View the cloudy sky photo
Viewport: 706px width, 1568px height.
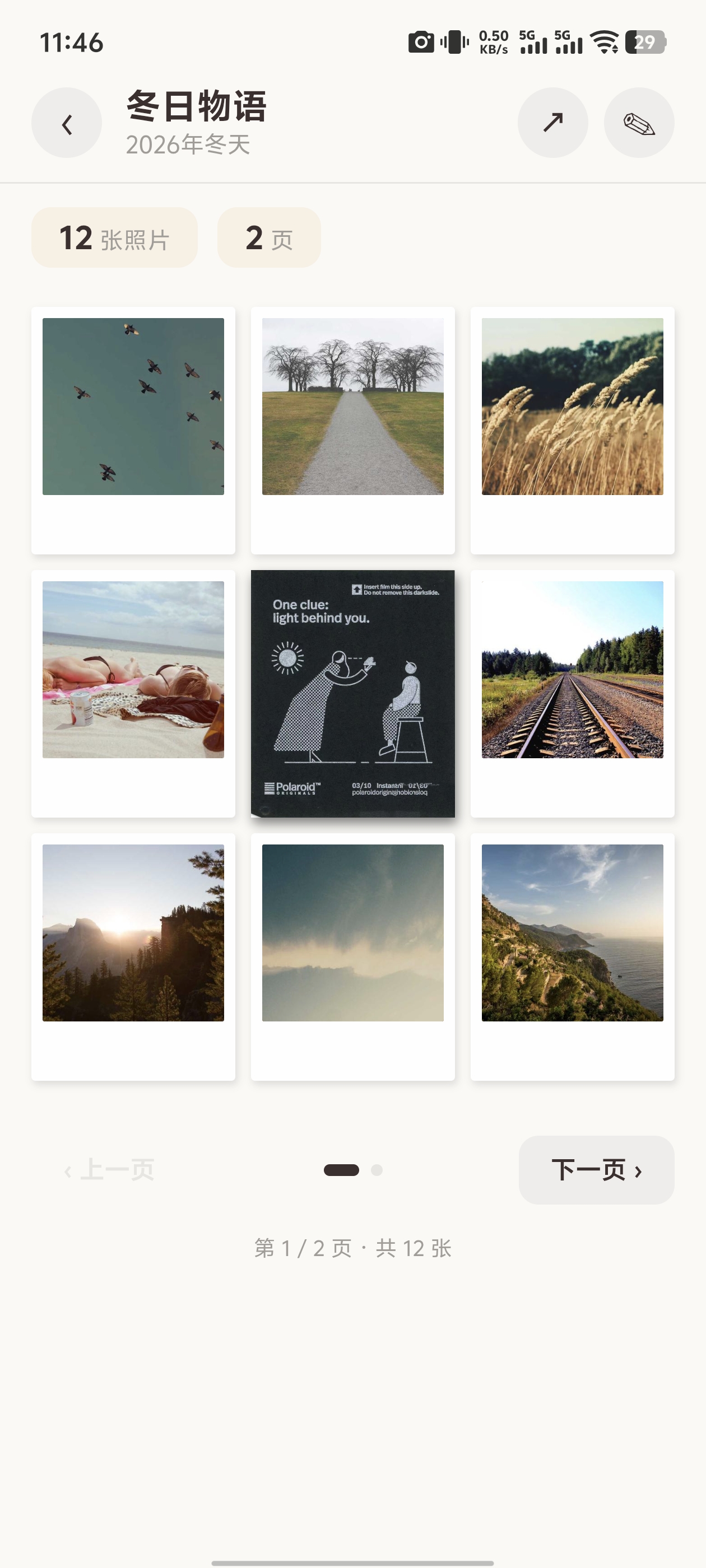(x=352, y=932)
